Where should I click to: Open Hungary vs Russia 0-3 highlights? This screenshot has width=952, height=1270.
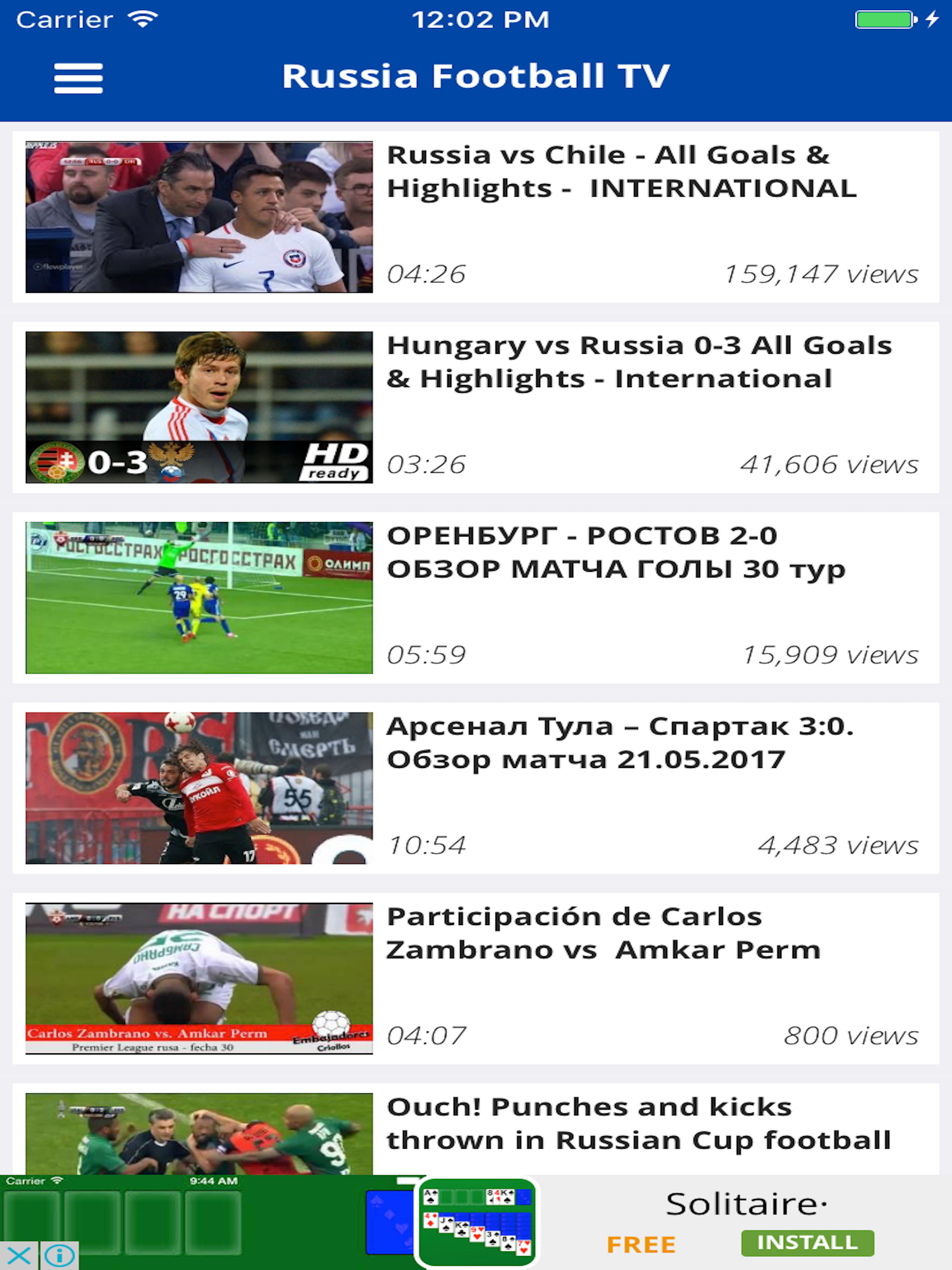click(198, 407)
